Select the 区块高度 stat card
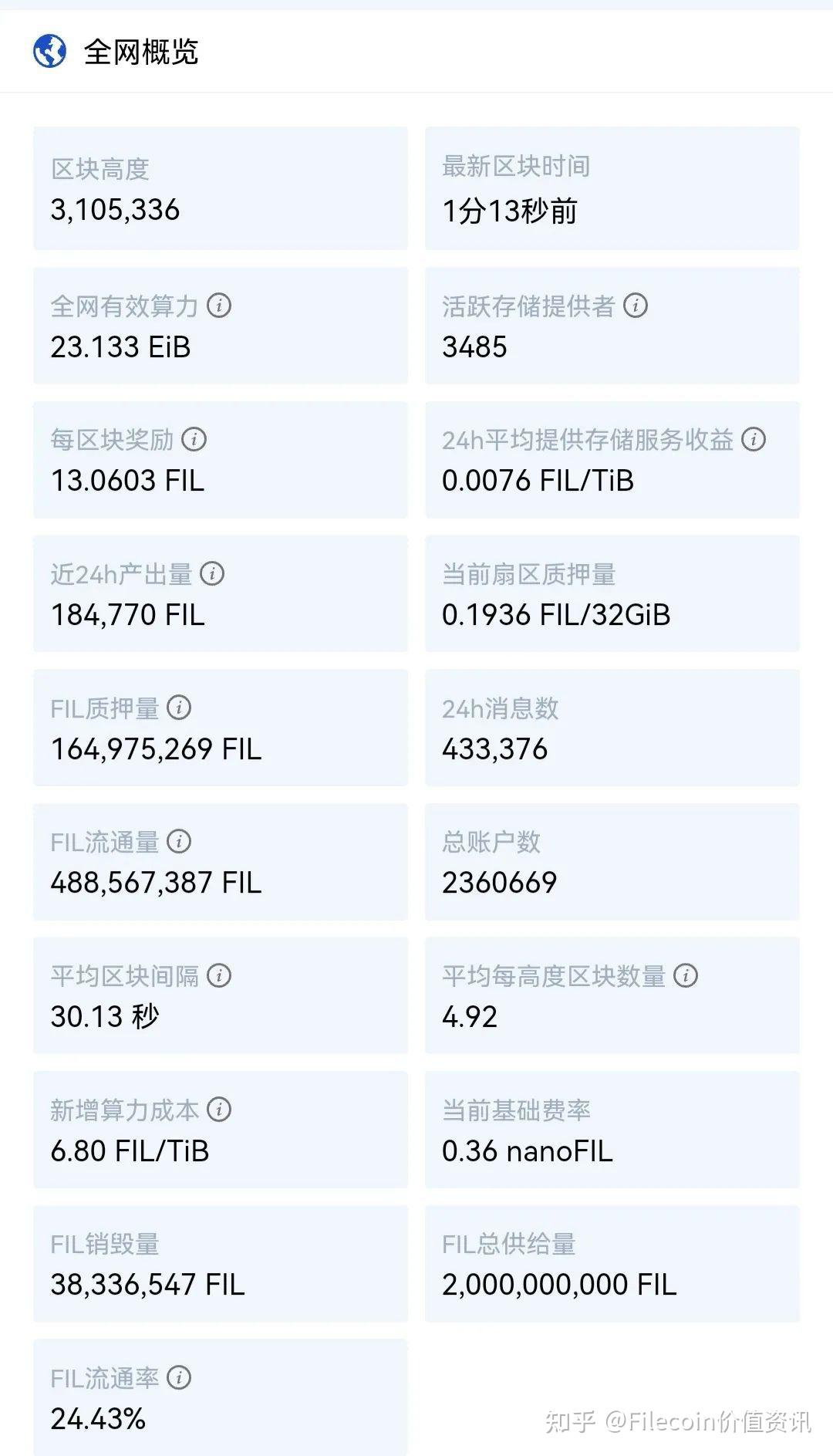 [220, 187]
